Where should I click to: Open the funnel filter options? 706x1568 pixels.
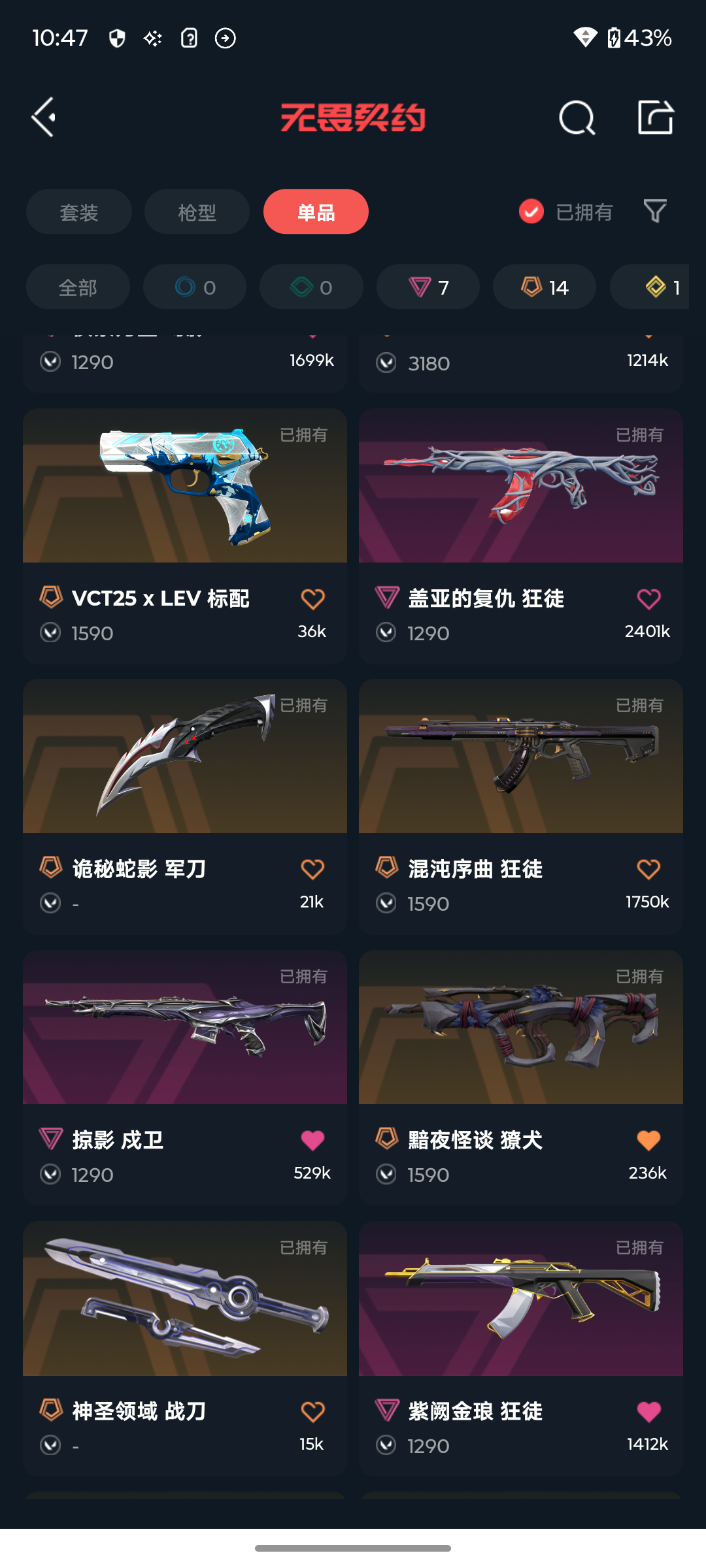point(654,211)
